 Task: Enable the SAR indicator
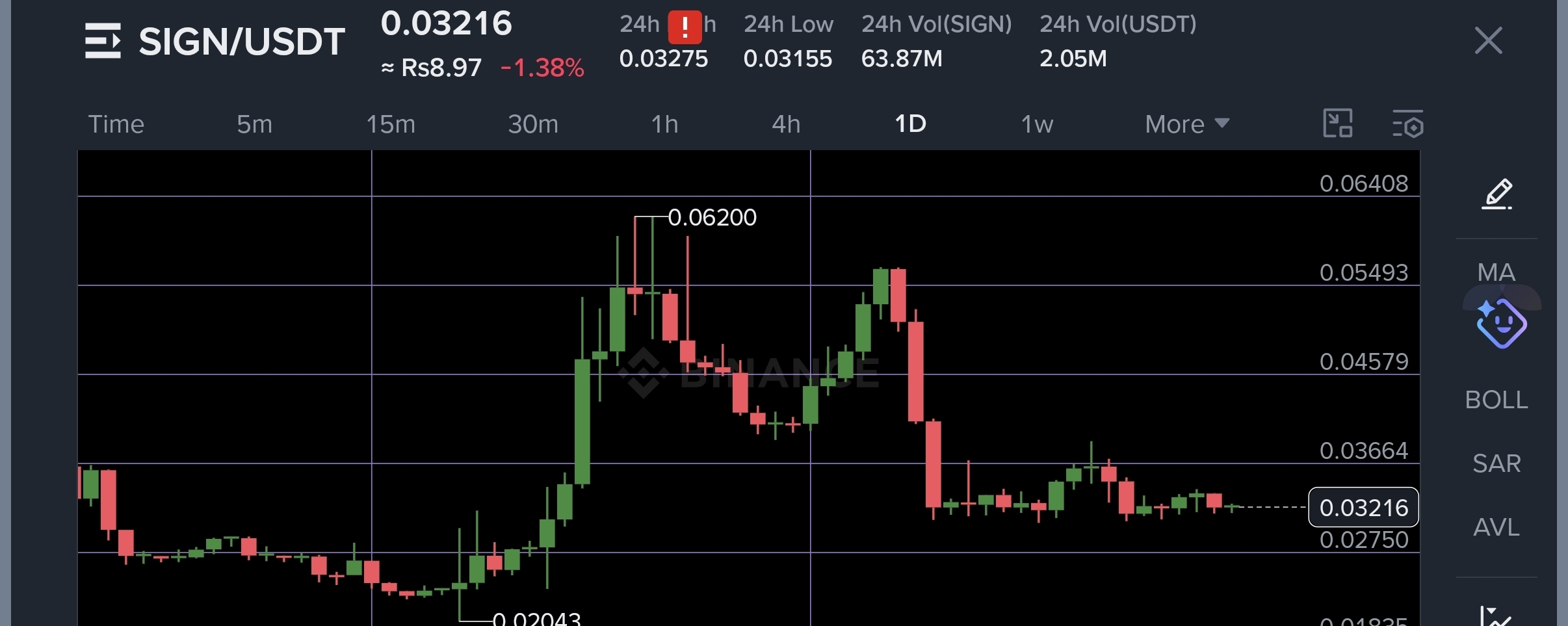coord(1496,463)
